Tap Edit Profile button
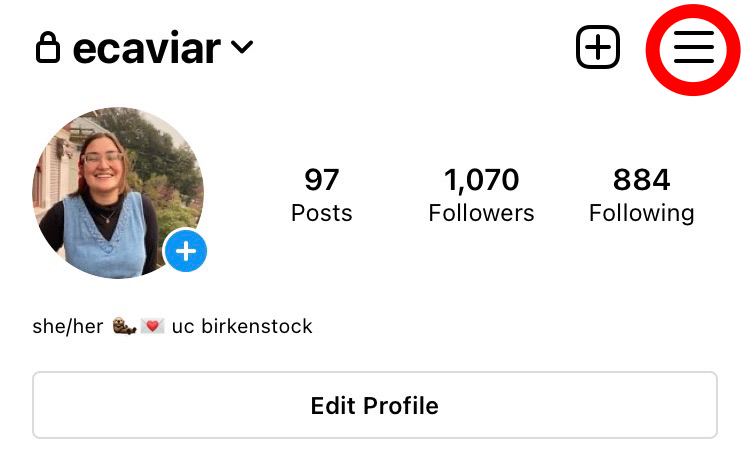Screen dimensions: 750x455 (x=374, y=405)
